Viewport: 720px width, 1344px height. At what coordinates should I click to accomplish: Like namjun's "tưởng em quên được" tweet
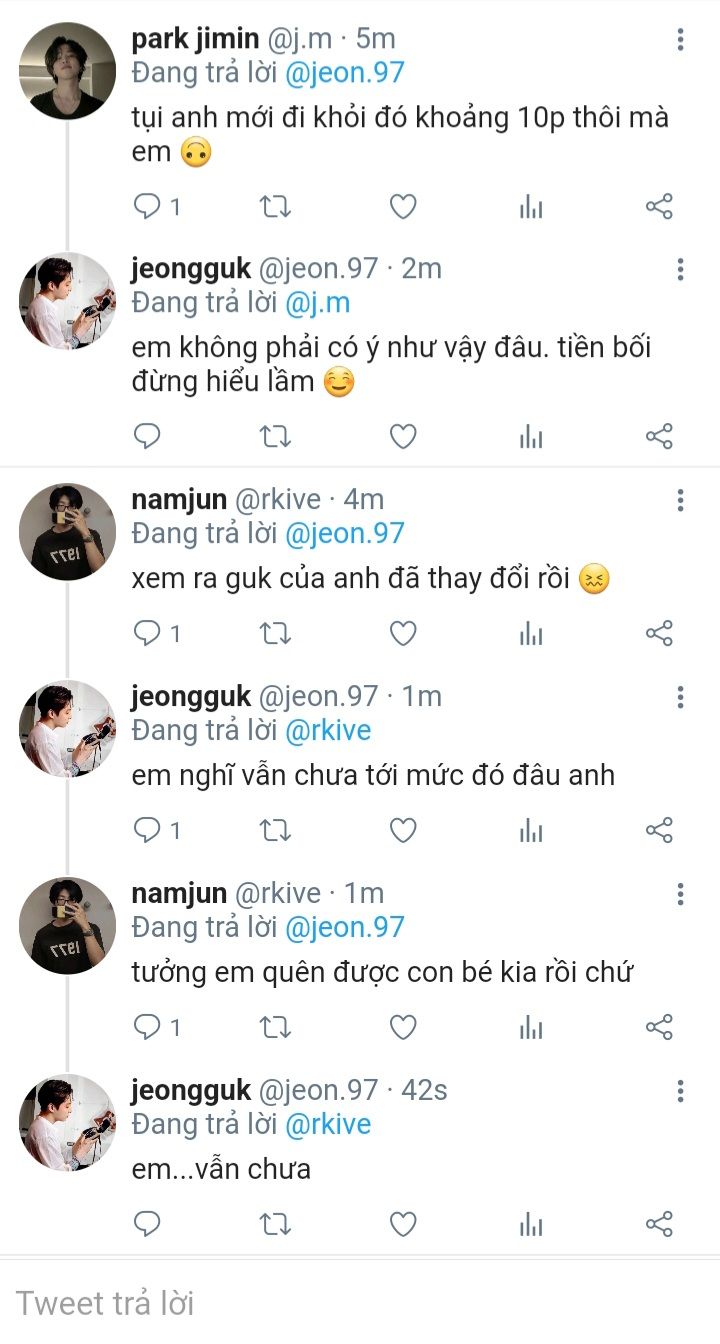[402, 1027]
